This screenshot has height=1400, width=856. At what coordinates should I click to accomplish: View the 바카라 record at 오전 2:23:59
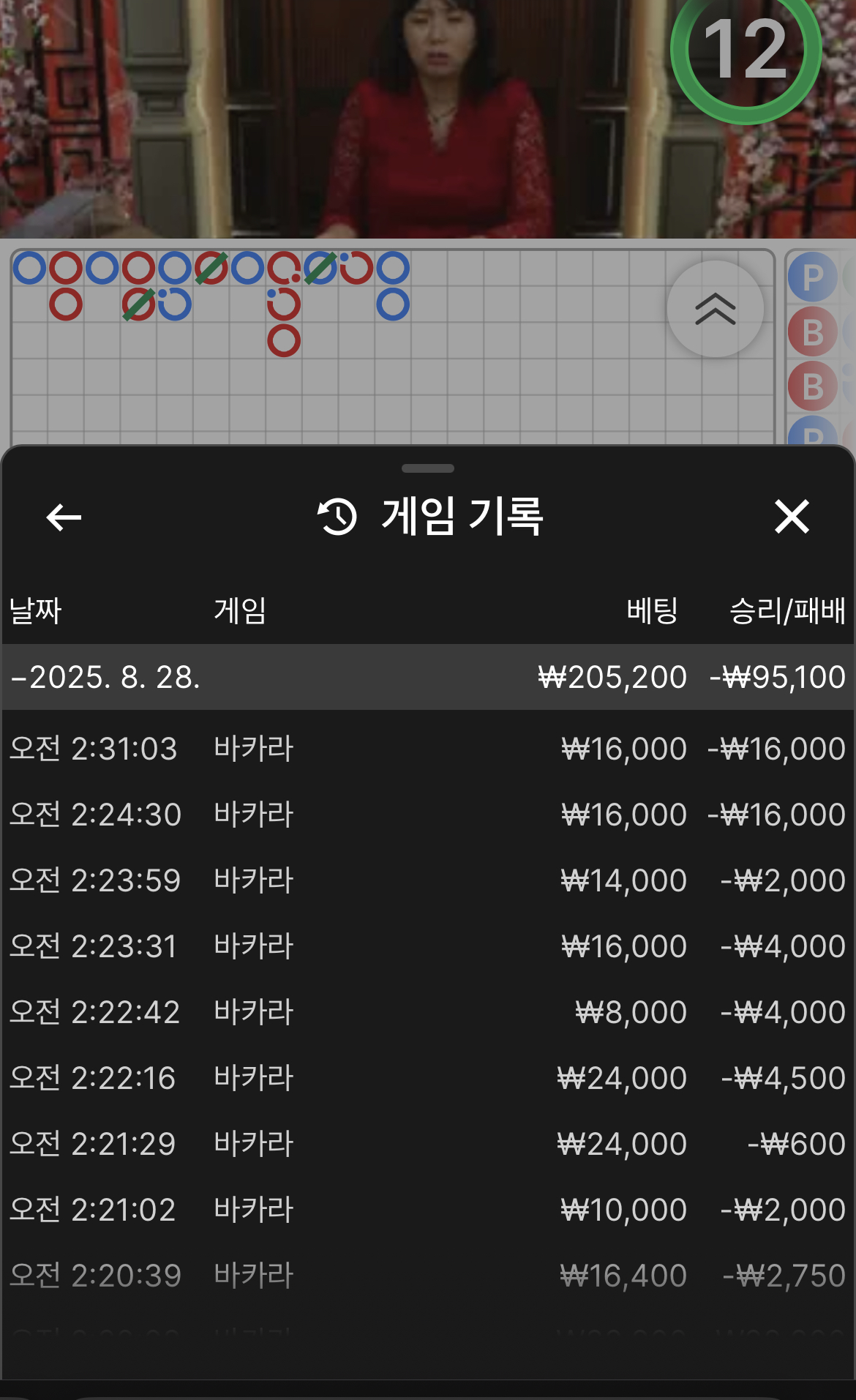click(x=427, y=880)
